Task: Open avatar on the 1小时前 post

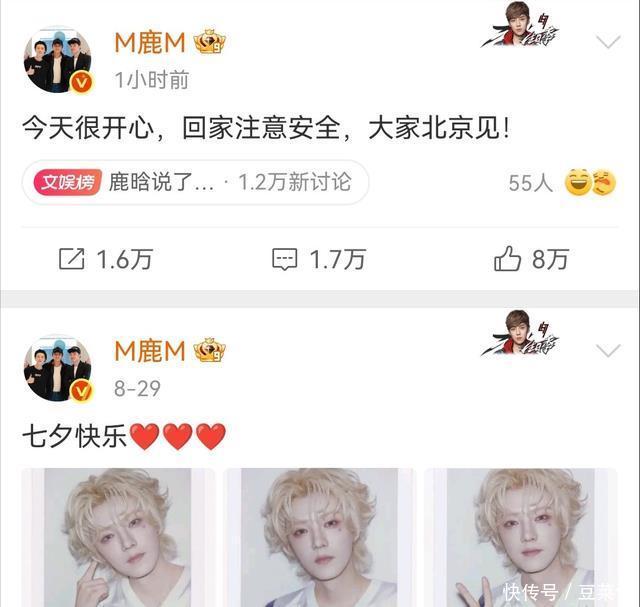Action: (x=57, y=60)
